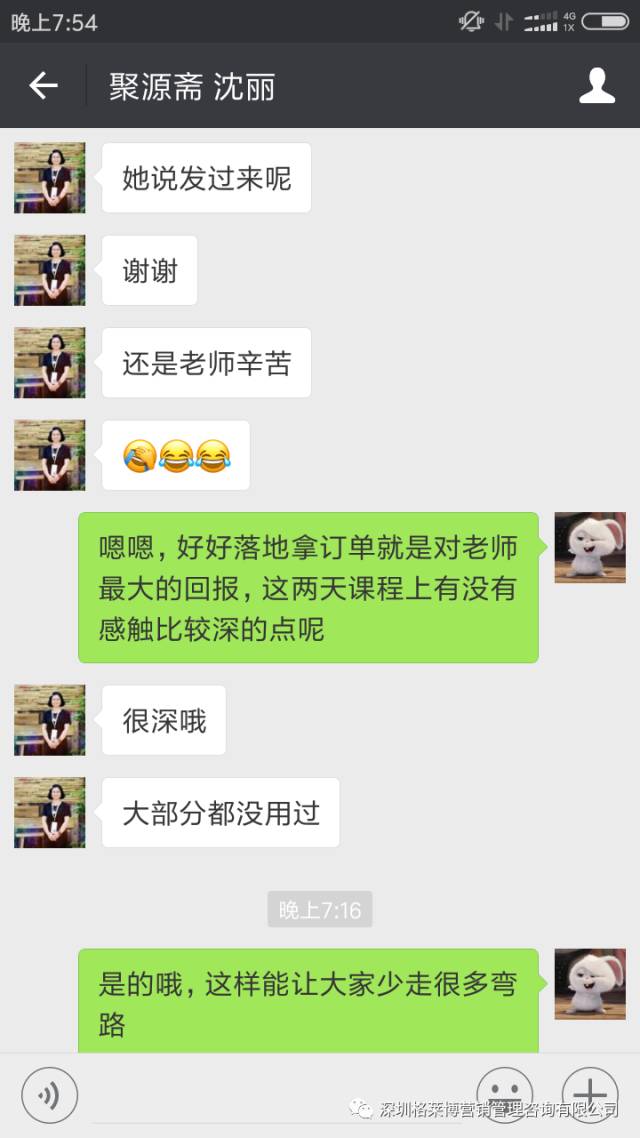This screenshot has width=640, height=1138.
Task: Open chat details via the person icon
Action: click(x=597, y=87)
